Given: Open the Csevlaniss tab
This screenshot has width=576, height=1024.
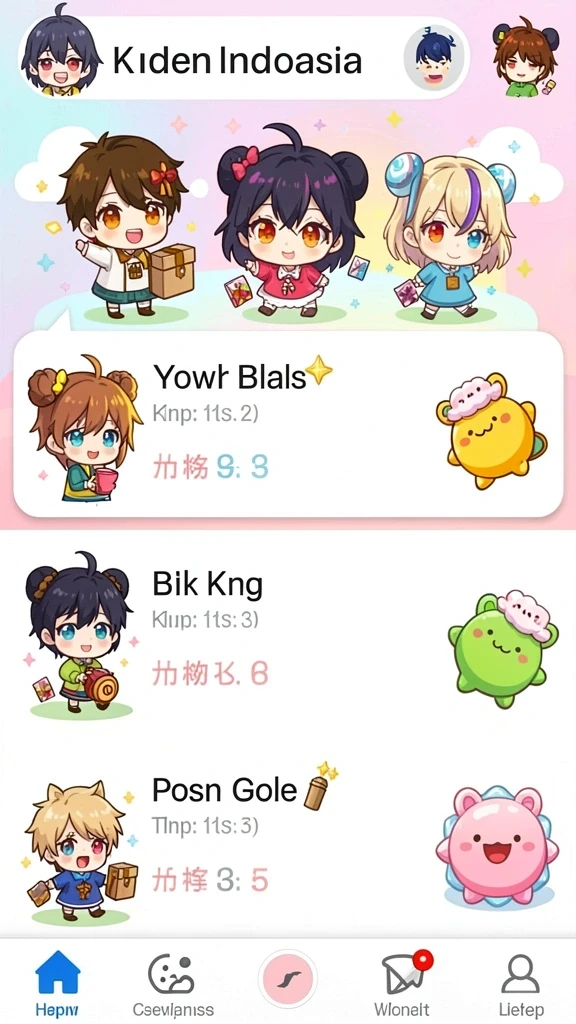Looking at the screenshot, I should point(172,982).
